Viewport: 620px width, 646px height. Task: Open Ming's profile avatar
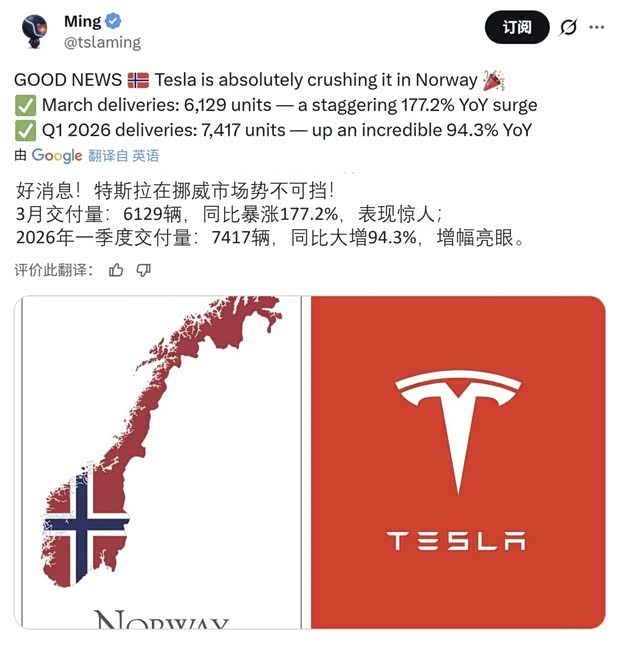pyautogui.click(x=36, y=33)
